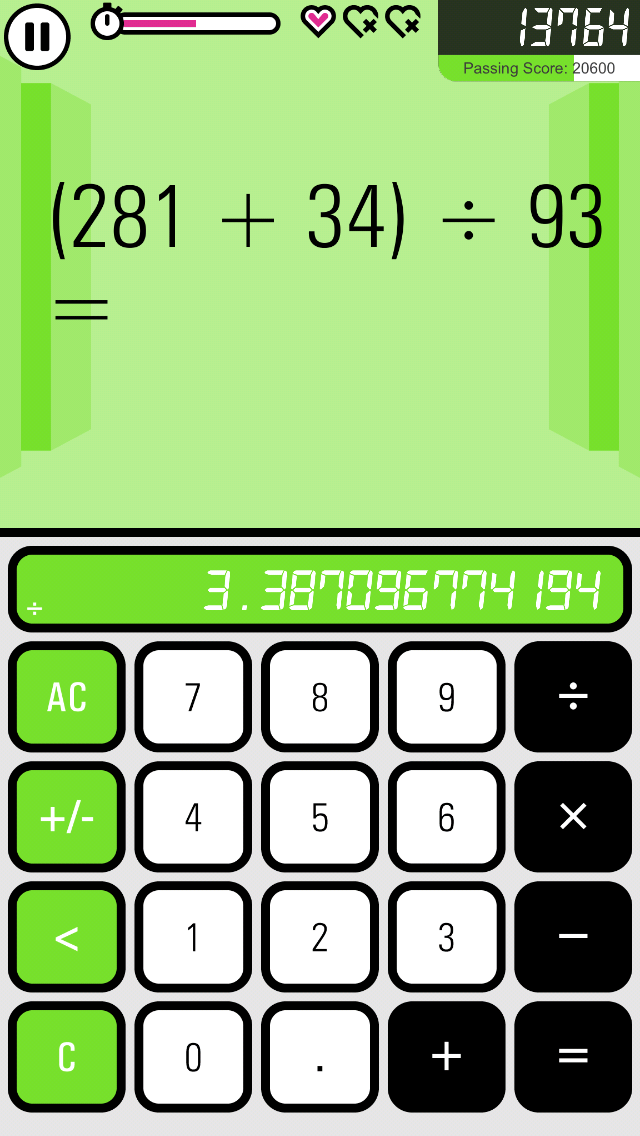The image size is (640, 1136).
Task: Select the minus operator key
Action: pyautogui.click(x=573, y=937)
